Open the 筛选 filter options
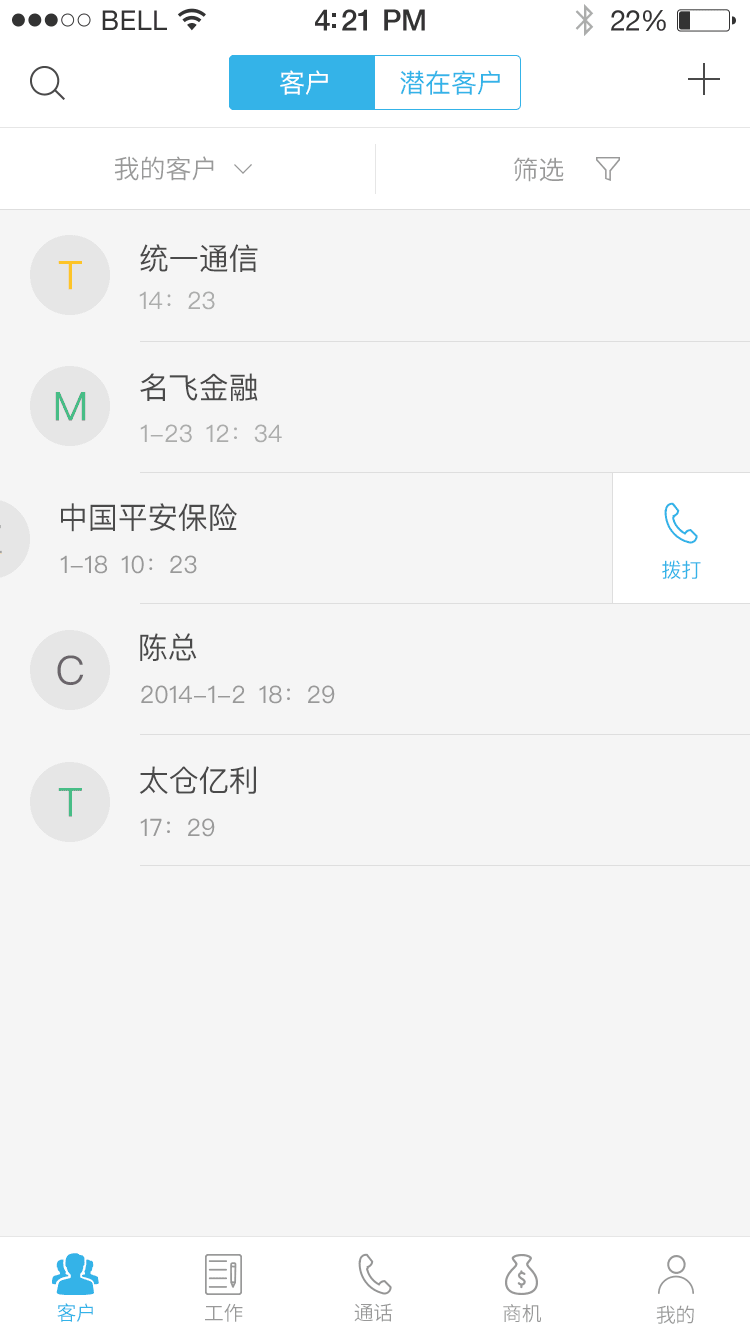 click(537, 169)
